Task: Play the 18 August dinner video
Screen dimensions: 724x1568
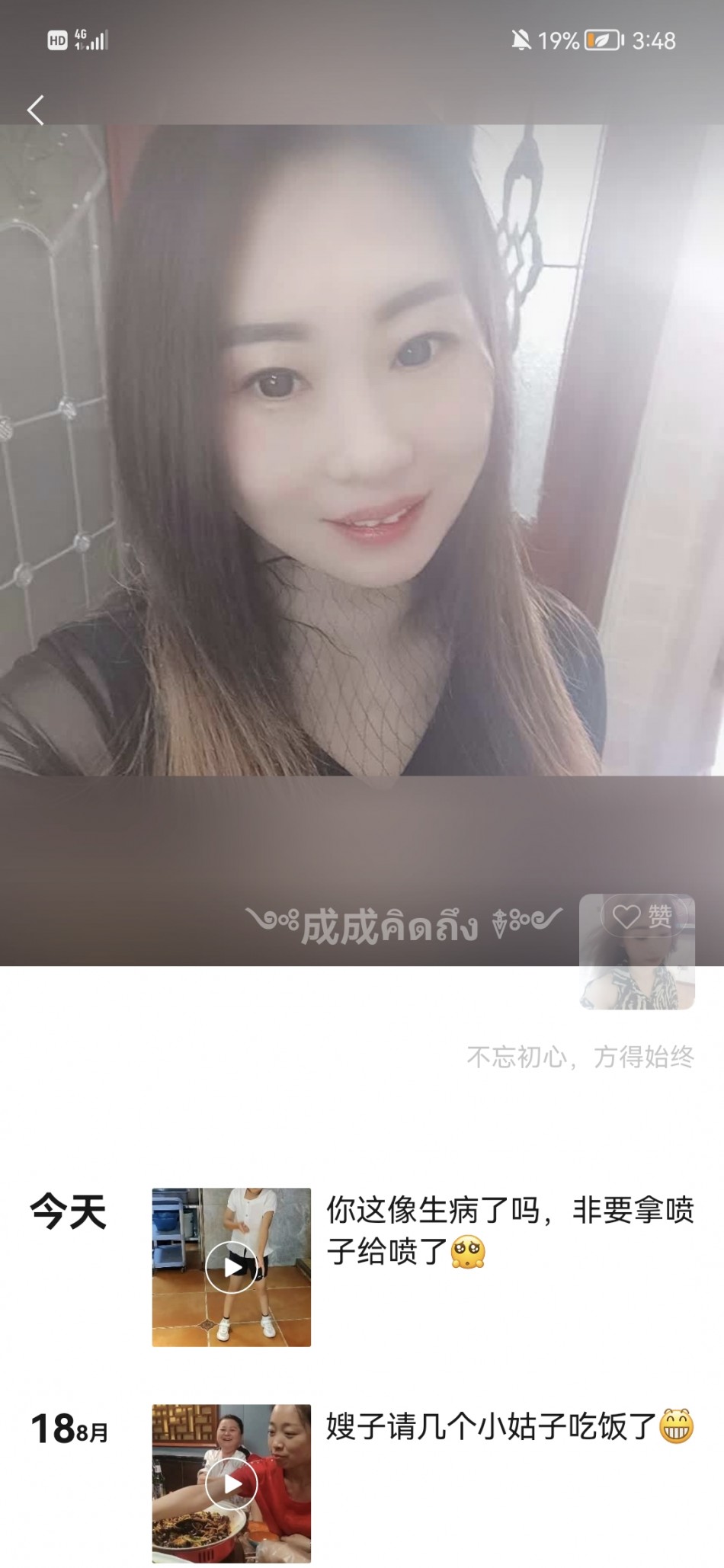Action: pos(232,1483)
